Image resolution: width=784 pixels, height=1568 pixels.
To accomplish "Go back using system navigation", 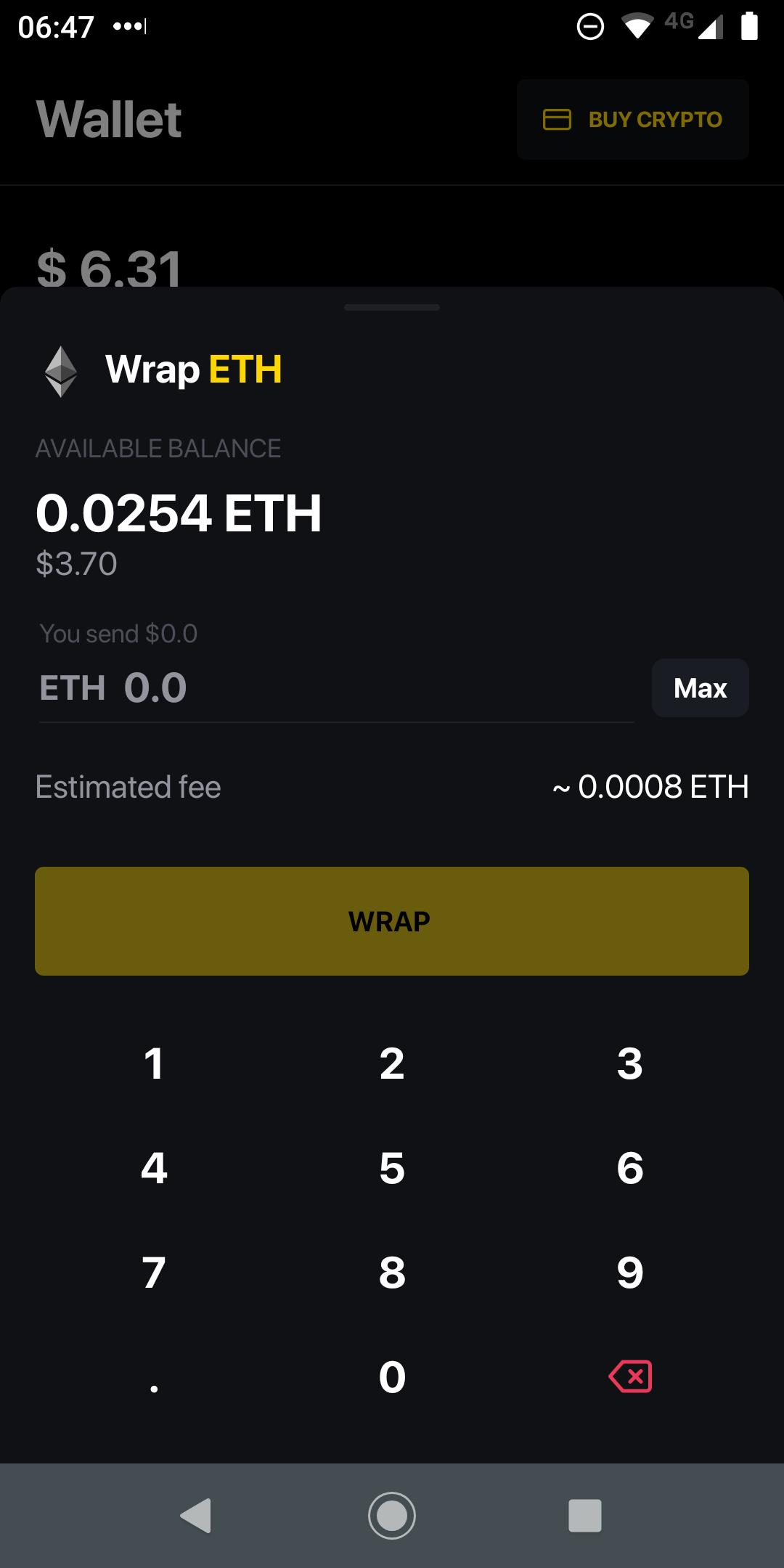I will 196,1516.
